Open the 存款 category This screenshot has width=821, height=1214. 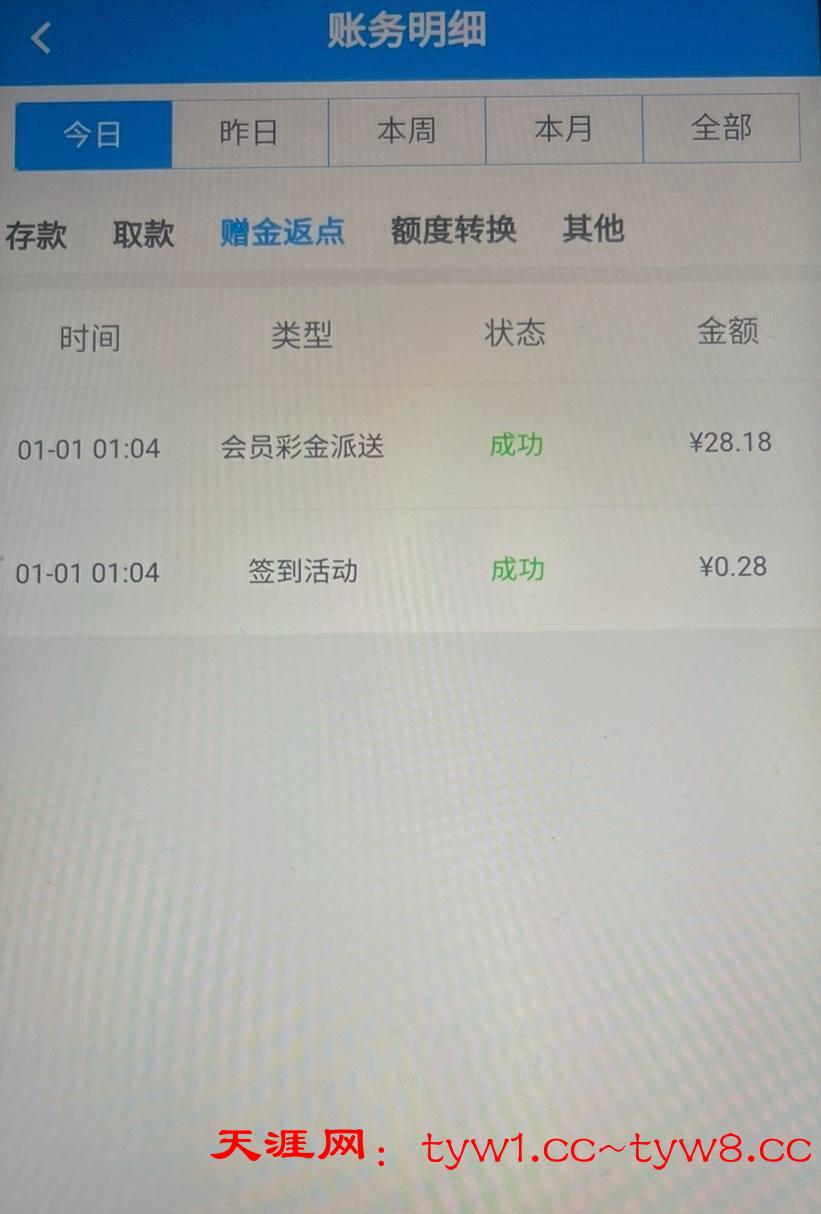36,235
